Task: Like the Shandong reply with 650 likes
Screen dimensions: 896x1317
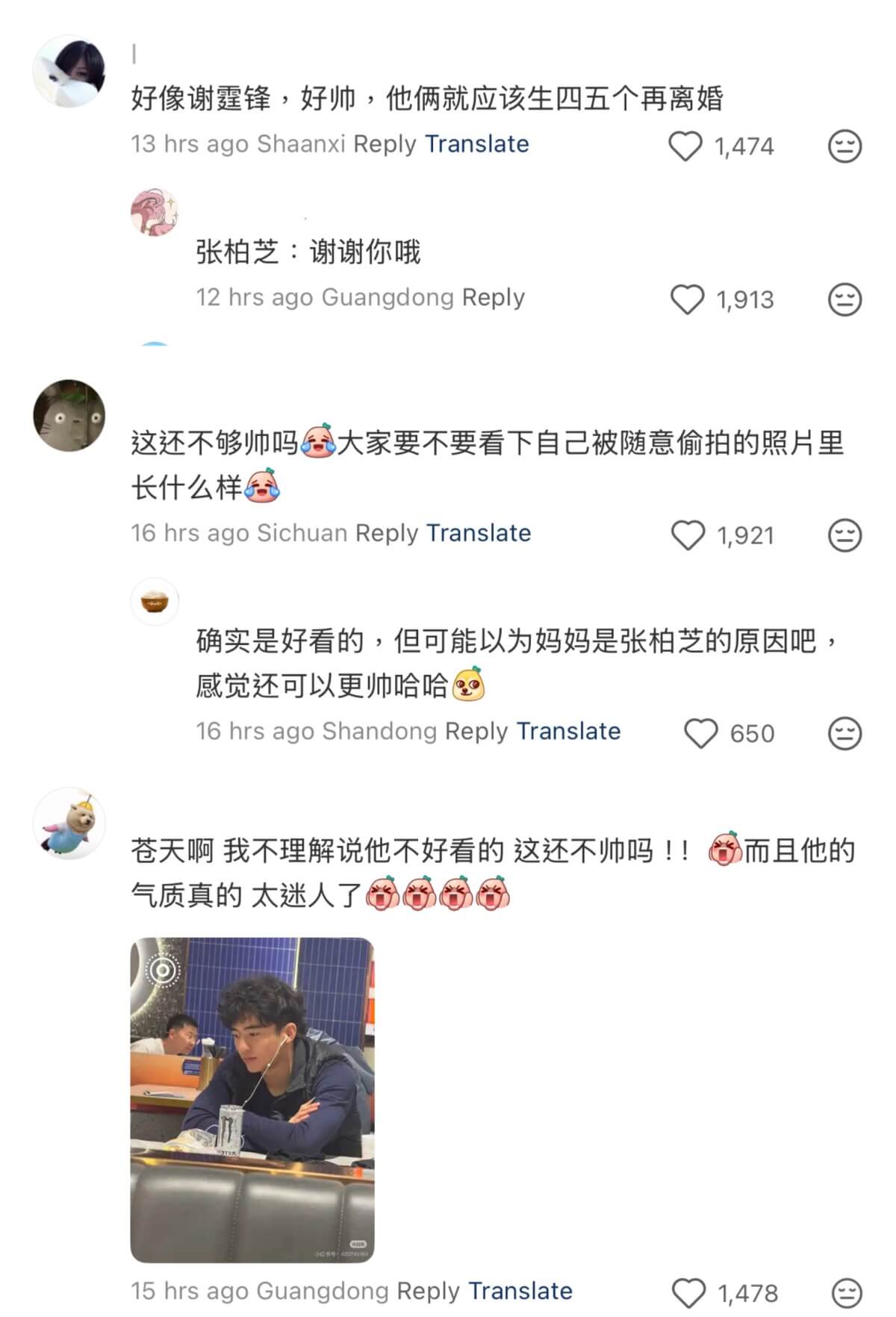Action: point(700,733)
